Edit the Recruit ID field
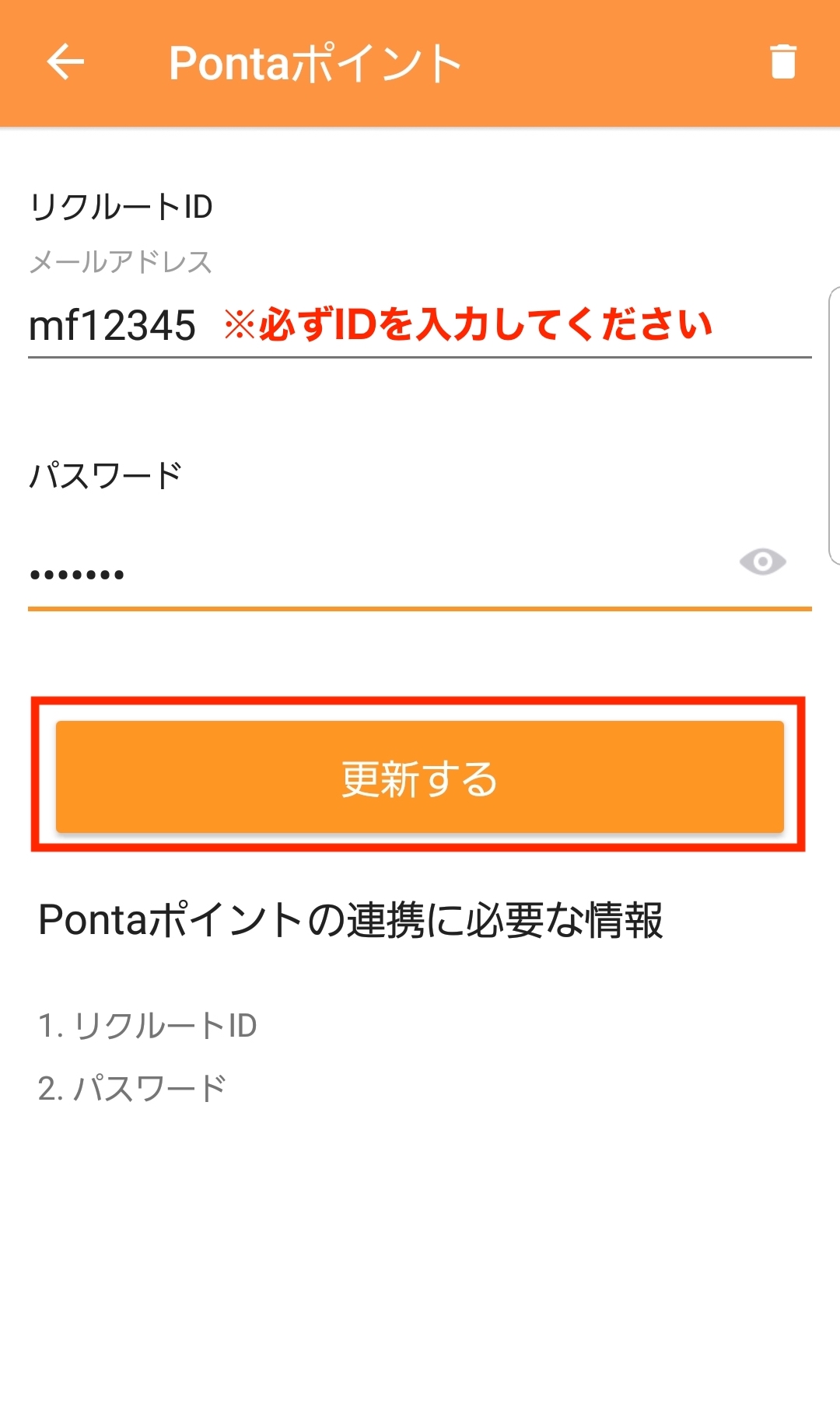This screenshot has height=1424, width=840. (420, 325)
